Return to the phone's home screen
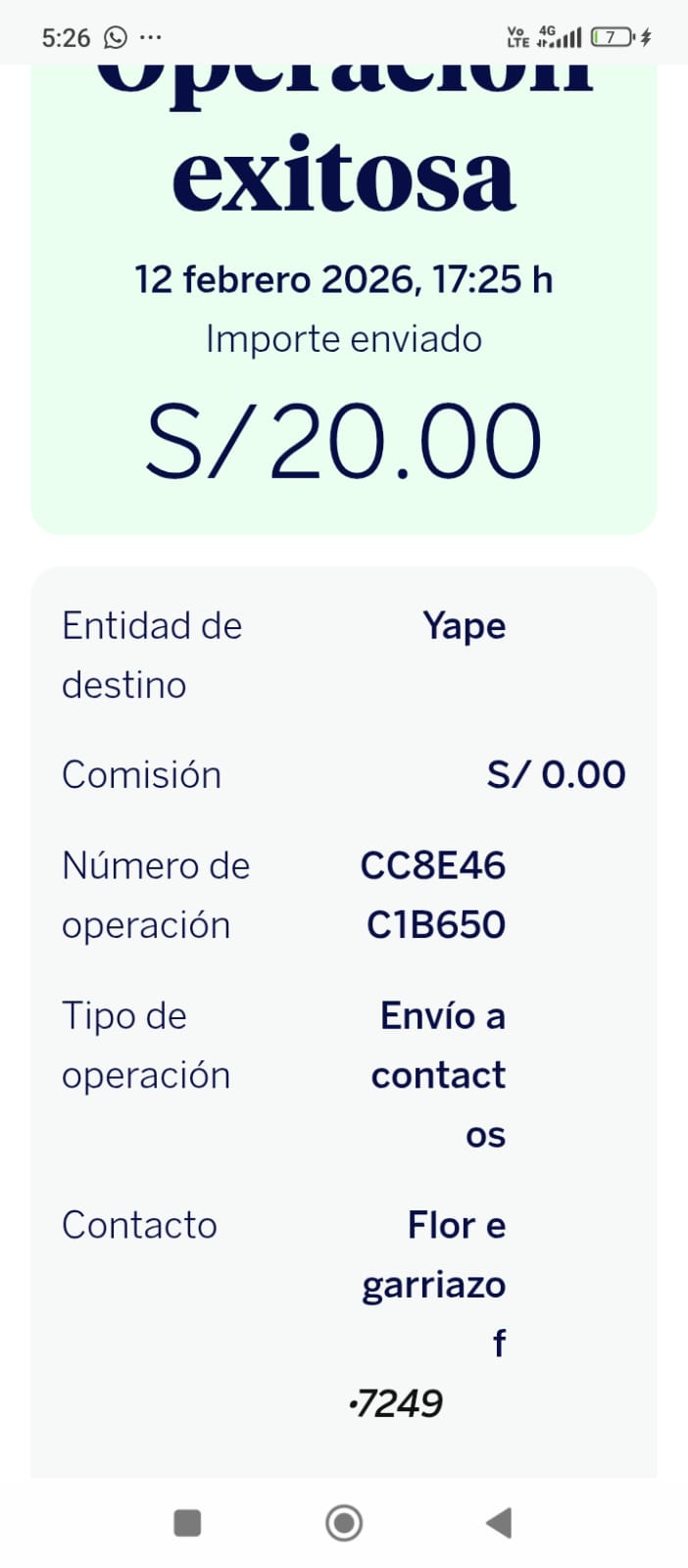Viewport: 688px width, 1568px height. pos(344,1522)
